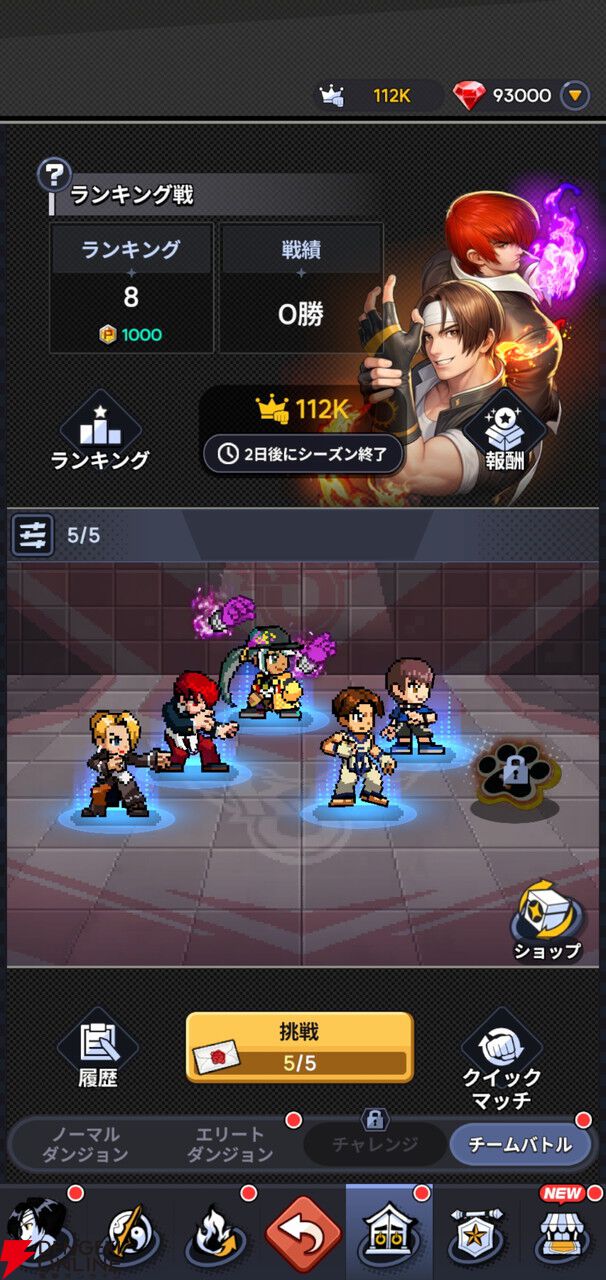Open the team formation settings icon

click(33, 535)
